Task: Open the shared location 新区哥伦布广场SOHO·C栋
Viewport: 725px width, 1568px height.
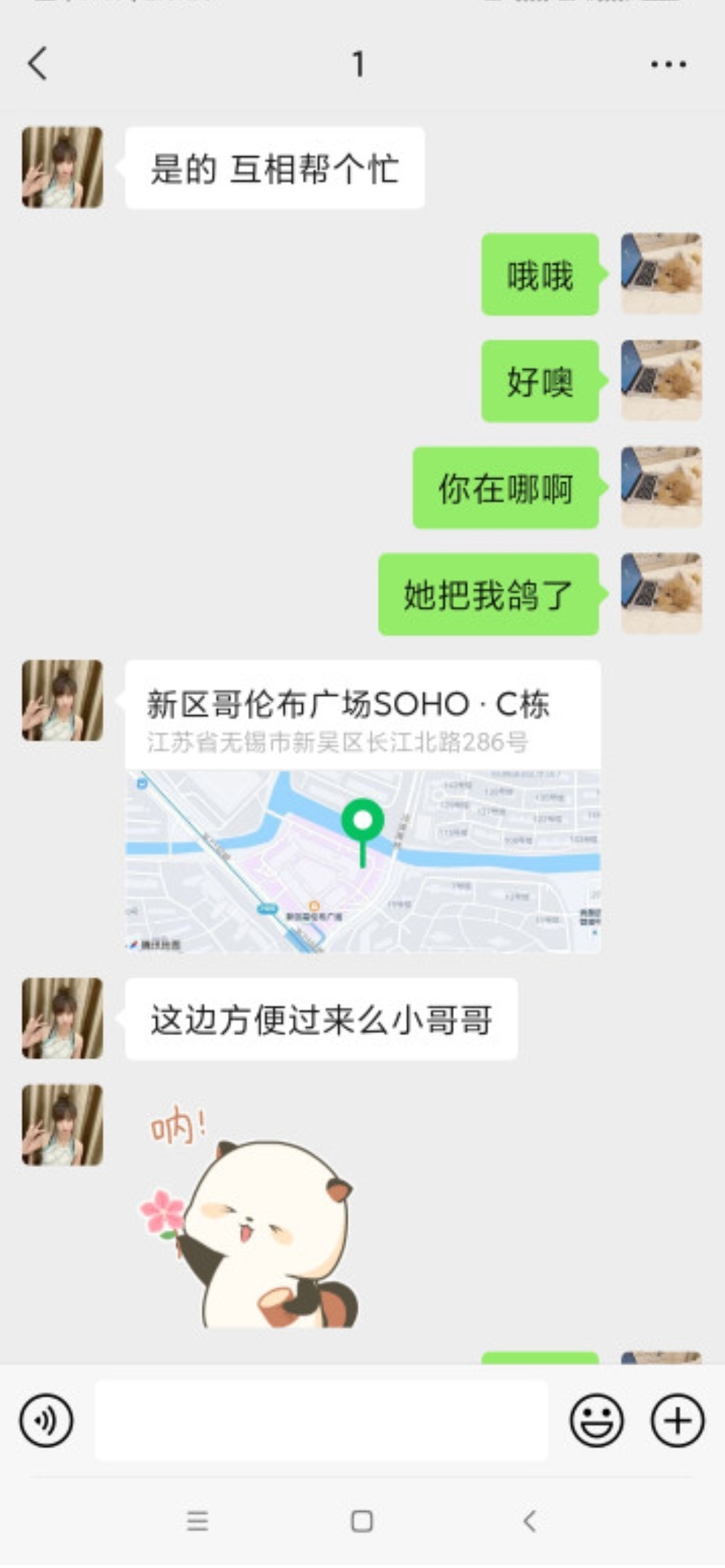Action: point(348,705)
